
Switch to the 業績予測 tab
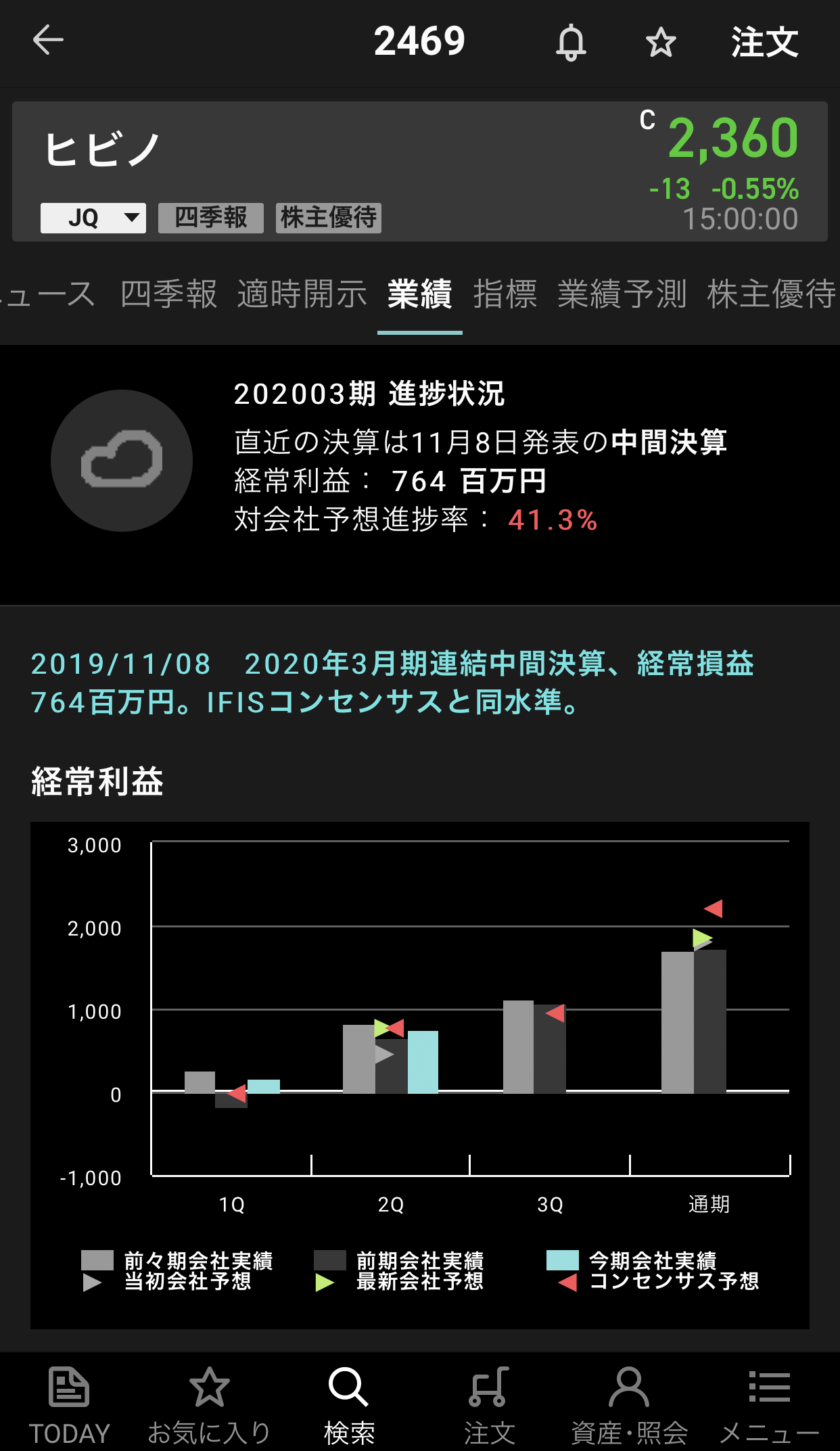[x=622, y=294]
